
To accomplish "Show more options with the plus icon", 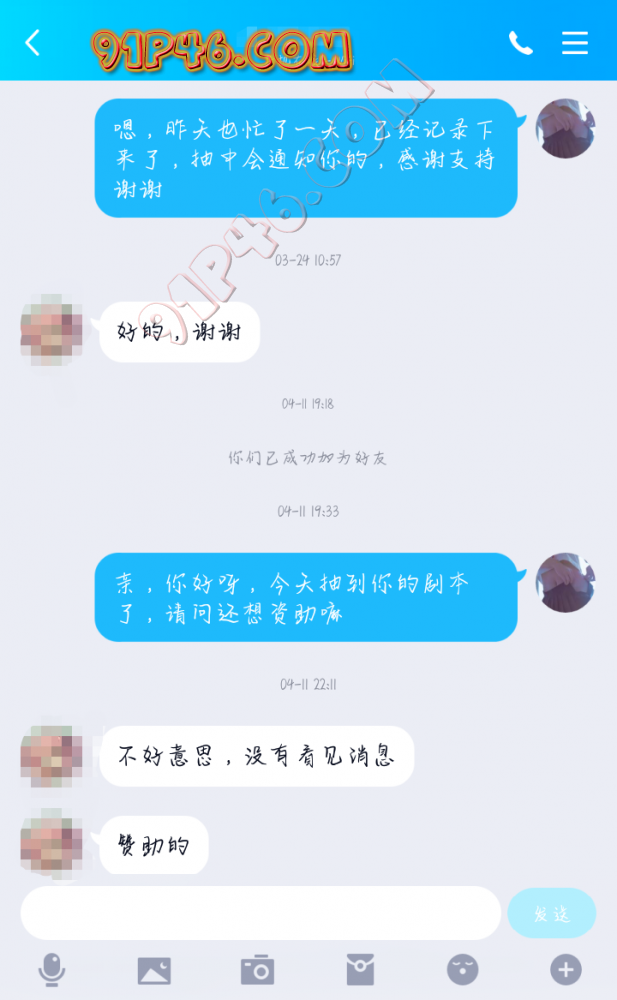I will pyautogui.click(x=565, y=969).
